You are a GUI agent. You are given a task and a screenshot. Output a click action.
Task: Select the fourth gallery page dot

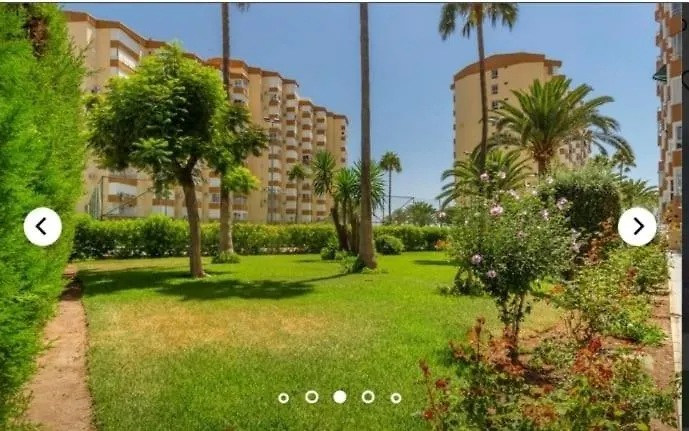368,397
